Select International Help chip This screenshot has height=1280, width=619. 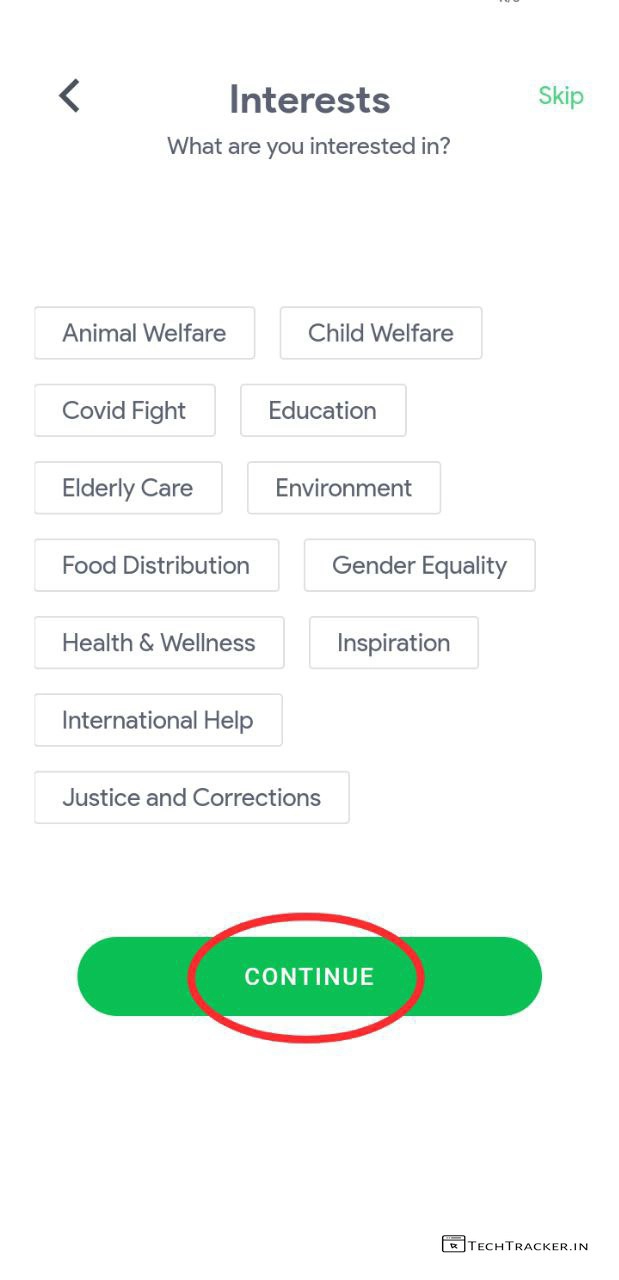157,720
